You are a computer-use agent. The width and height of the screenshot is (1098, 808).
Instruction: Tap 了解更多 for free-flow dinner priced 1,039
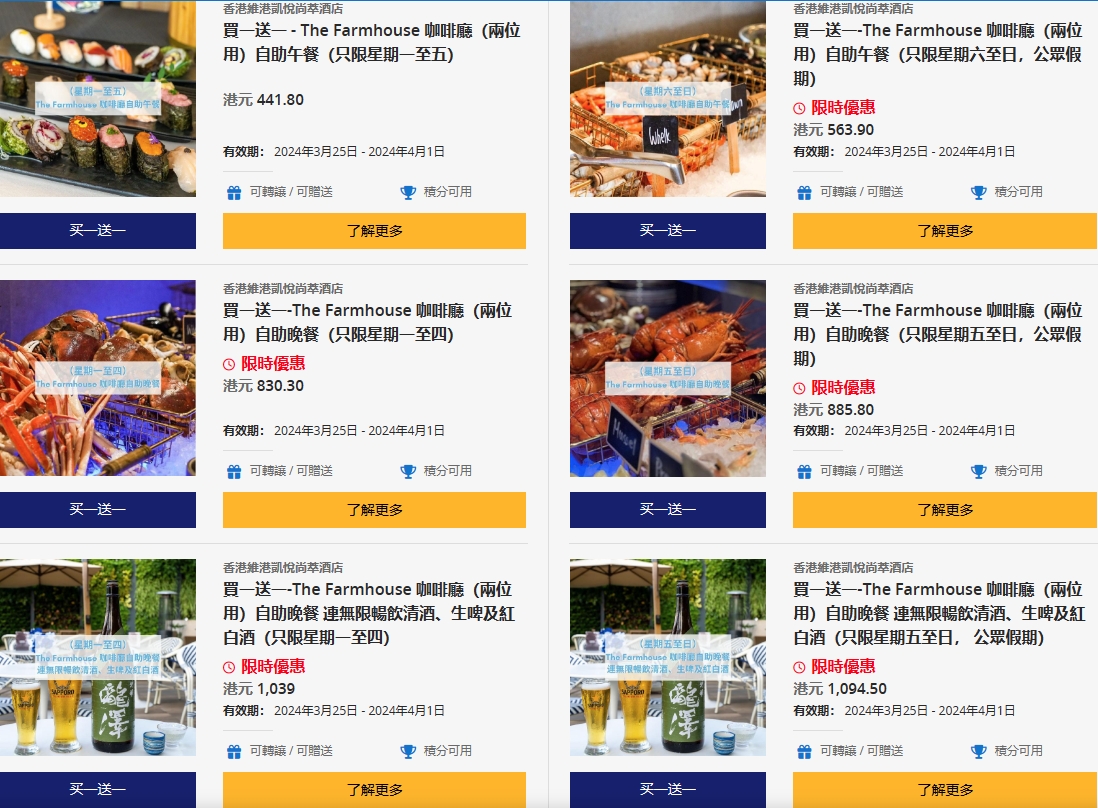374,789
